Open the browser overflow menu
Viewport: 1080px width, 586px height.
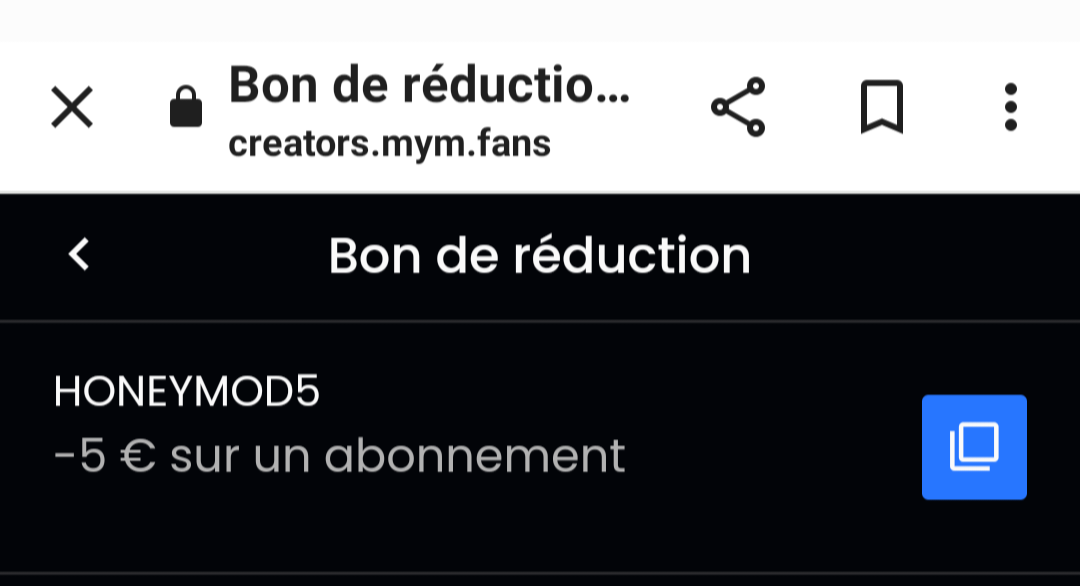[x=1010, y=107]
